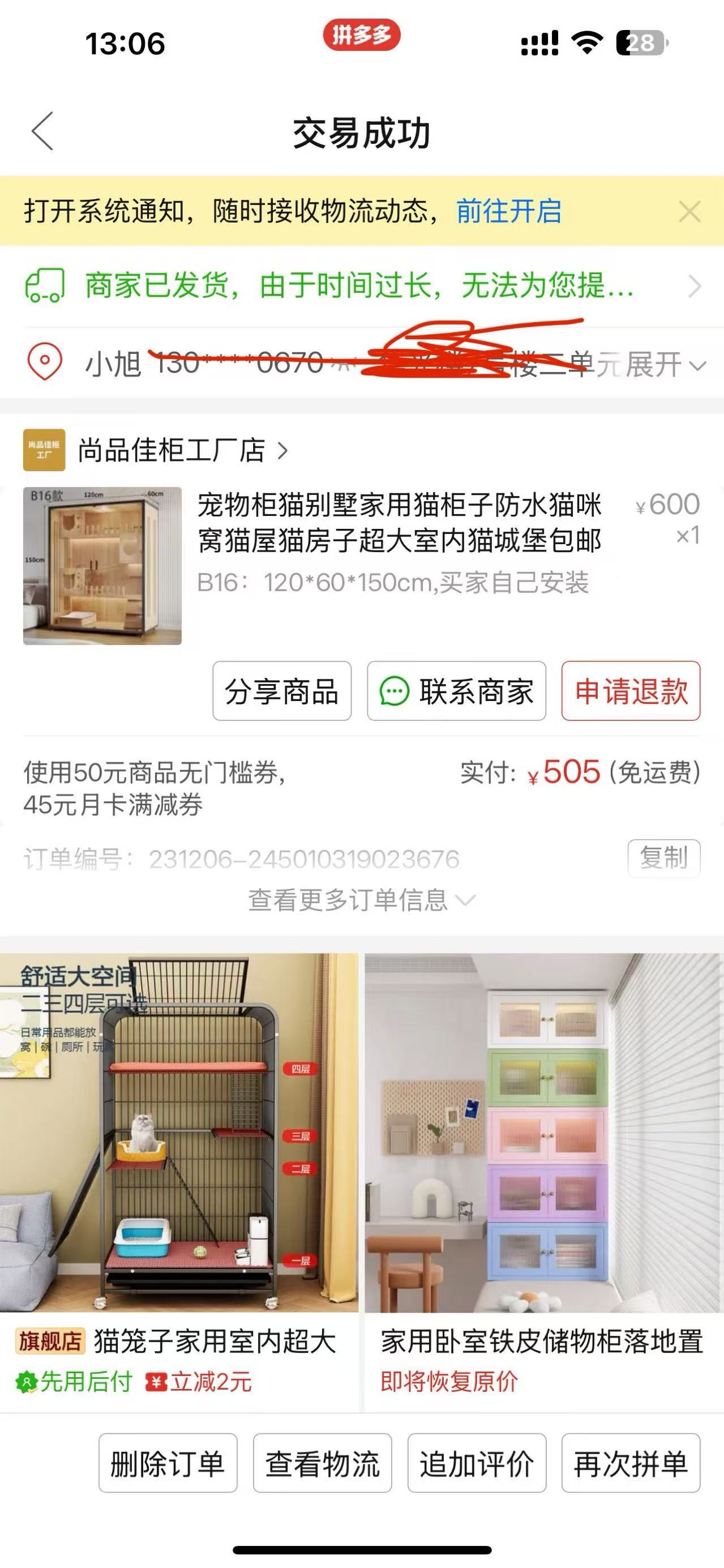
Task: Tap 分享商品 button
Action: coord(282,691)
